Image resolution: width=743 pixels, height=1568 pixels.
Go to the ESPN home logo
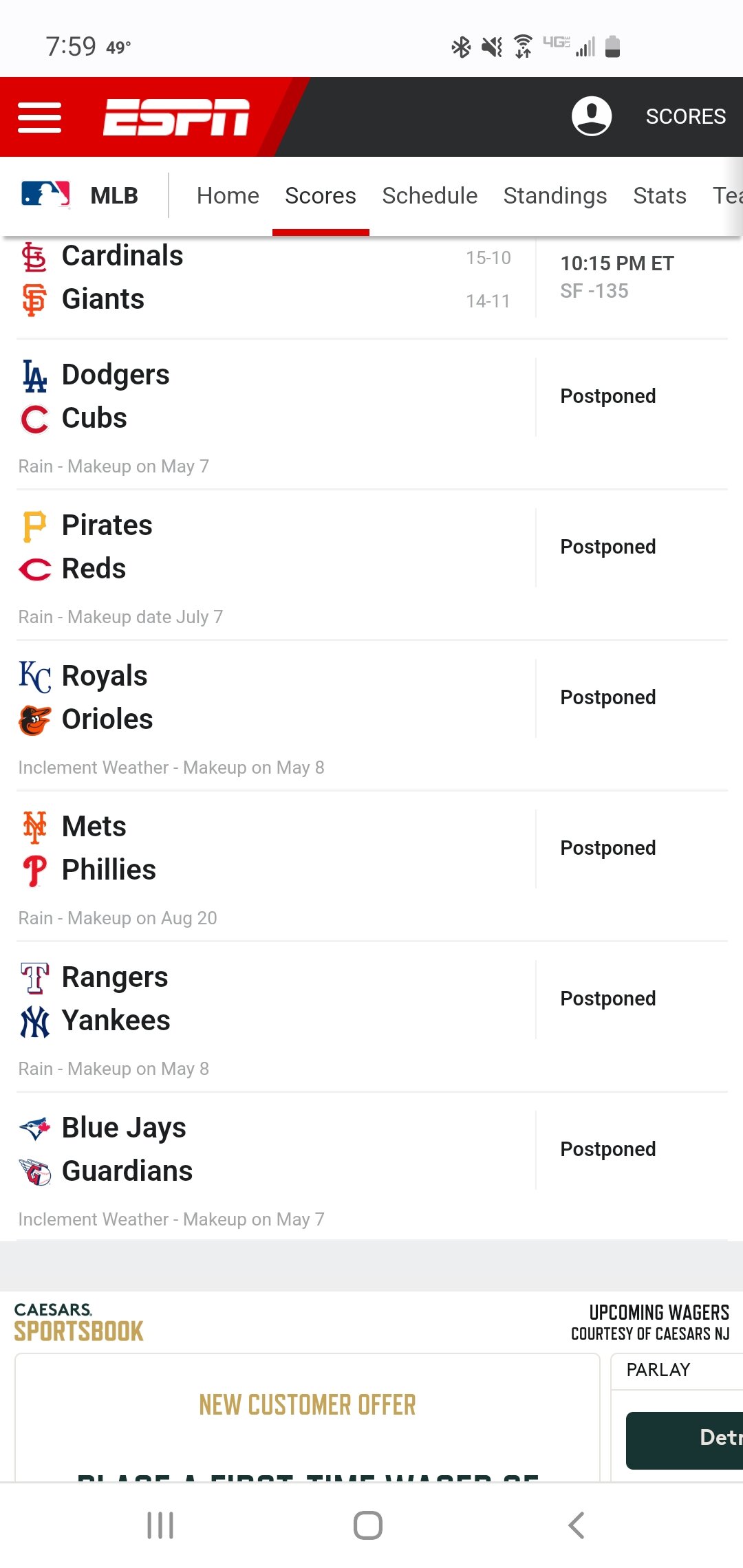click(x=176, y=117)
